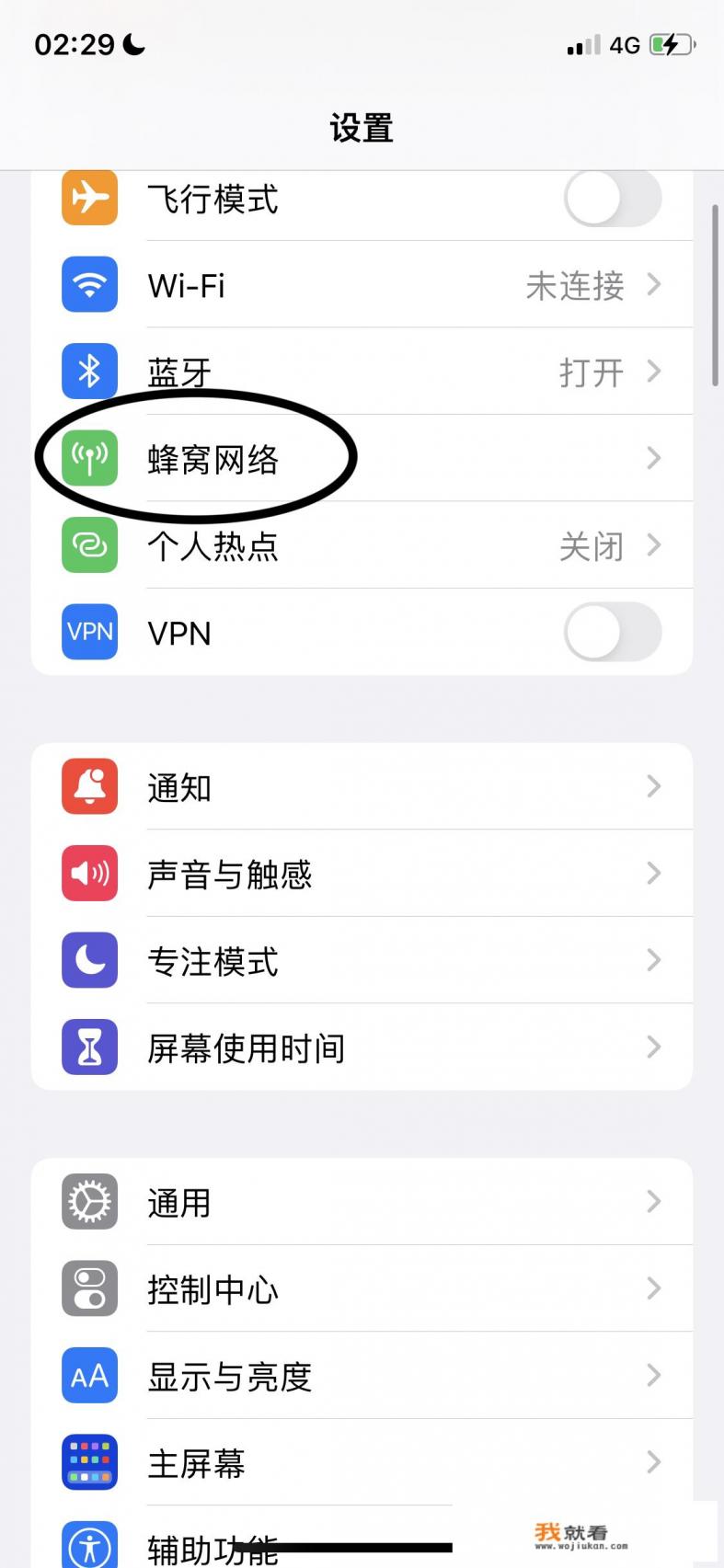The width and height of the screenshot is (724, 1568).
Task: Tap the Sounds & Haptics speaker icon
Action: point(89,874)
